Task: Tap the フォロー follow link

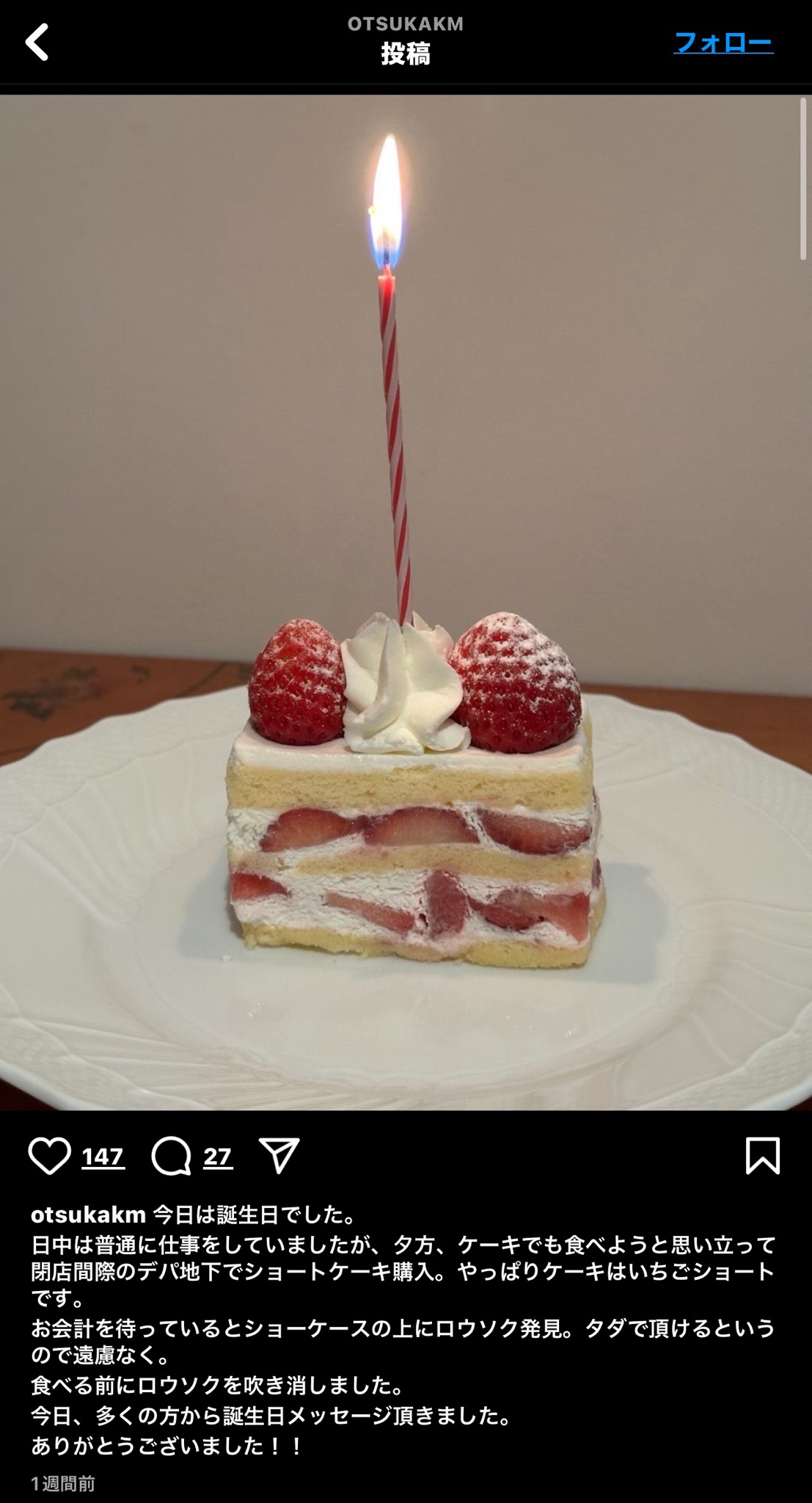Action: coord(723,43)
